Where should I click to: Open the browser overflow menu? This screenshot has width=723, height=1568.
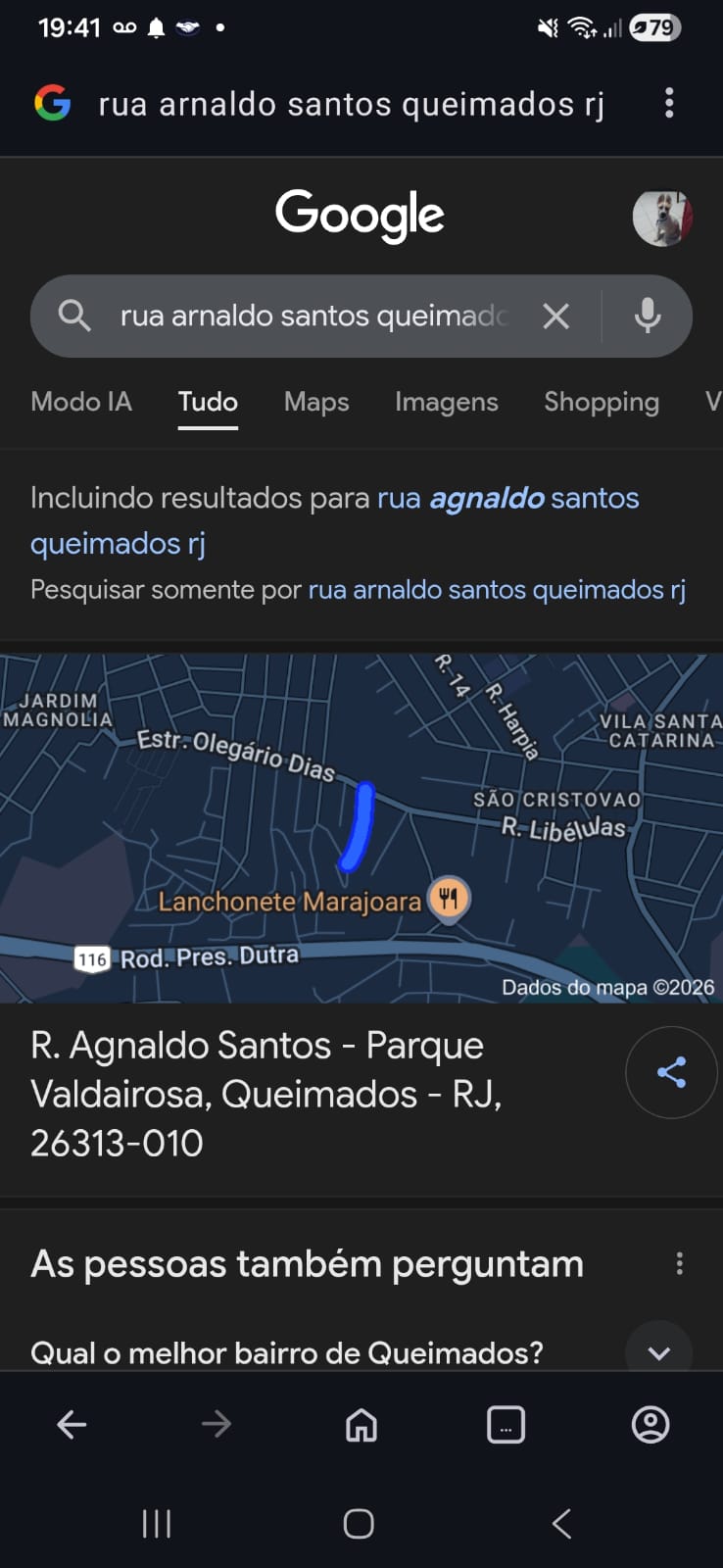click(x=669, y=103)
